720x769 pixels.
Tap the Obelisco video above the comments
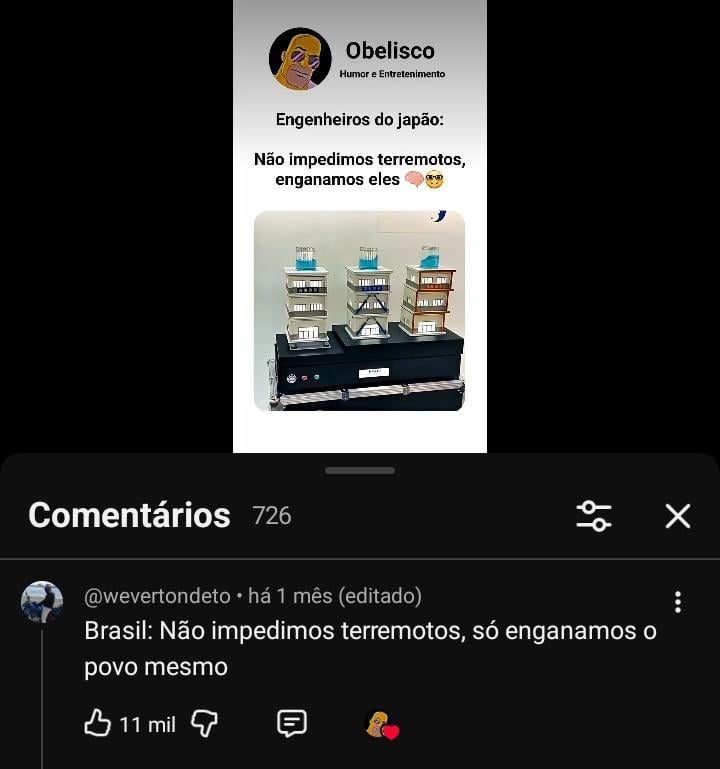360,226
